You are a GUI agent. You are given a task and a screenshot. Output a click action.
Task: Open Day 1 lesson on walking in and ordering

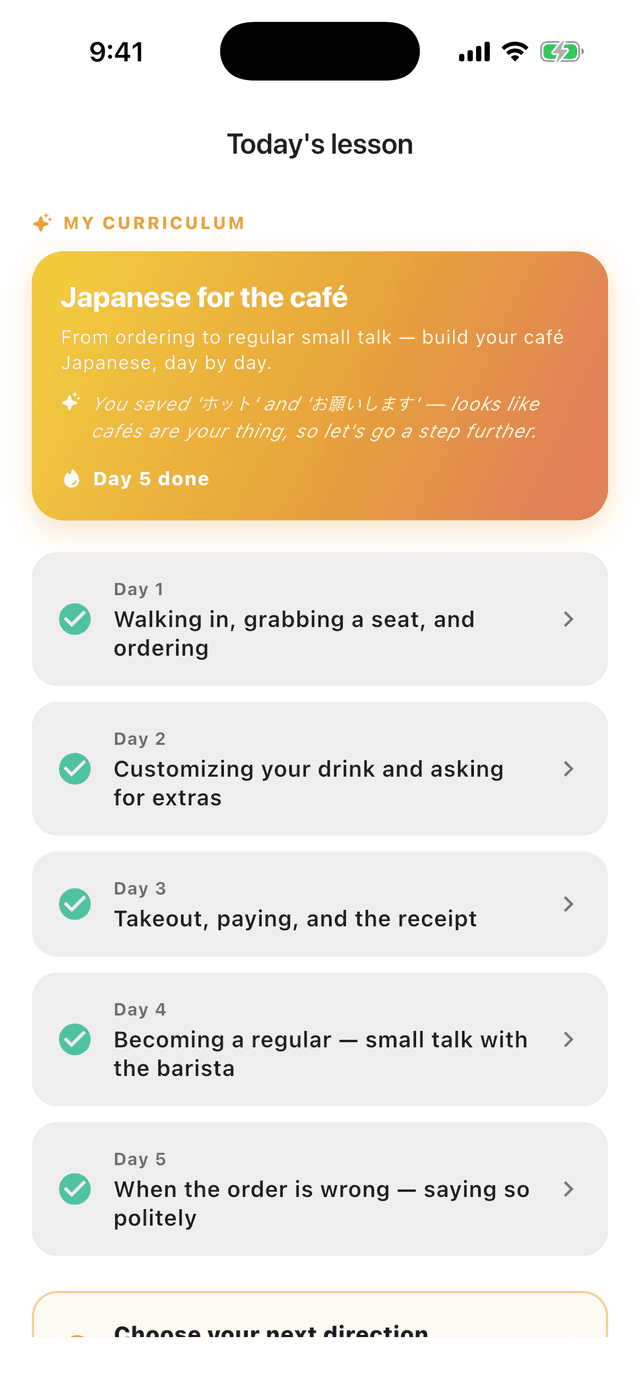tap(320, 619)
